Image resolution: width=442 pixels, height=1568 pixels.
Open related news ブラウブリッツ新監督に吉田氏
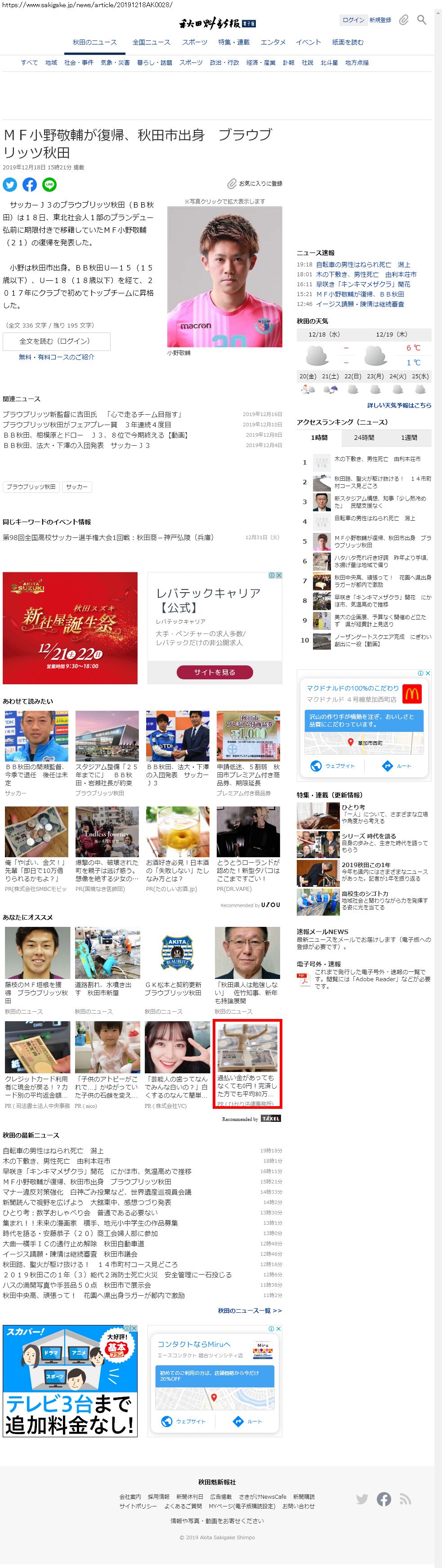point(92,414)
